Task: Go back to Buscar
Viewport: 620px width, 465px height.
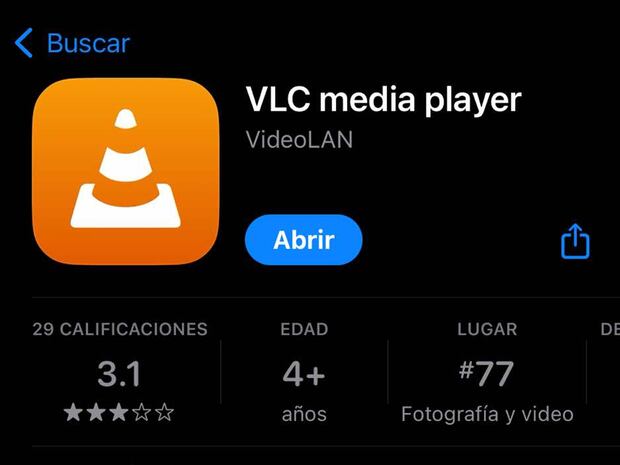Action: coord(72,43)
